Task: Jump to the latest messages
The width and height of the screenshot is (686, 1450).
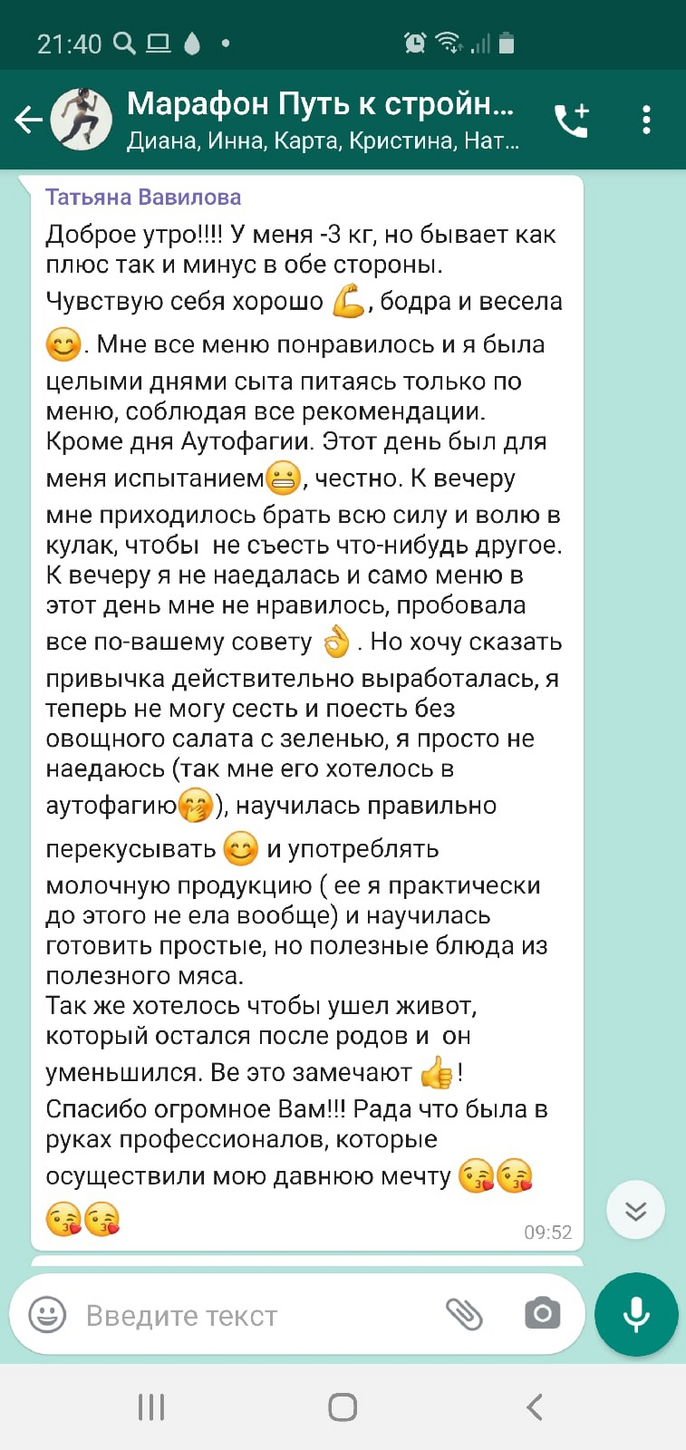Action: point(636,1211)
